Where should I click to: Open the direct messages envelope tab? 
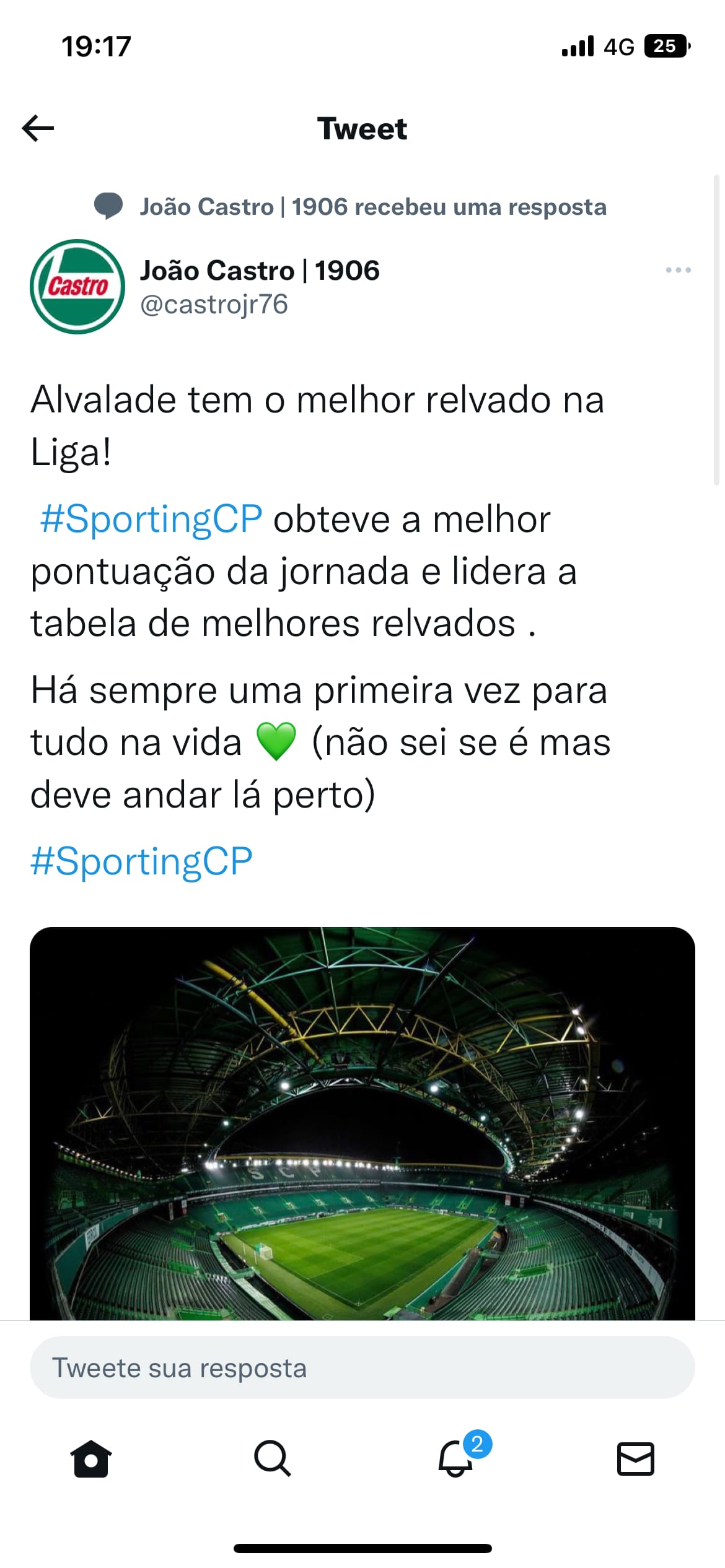[x=636, y=1458]
